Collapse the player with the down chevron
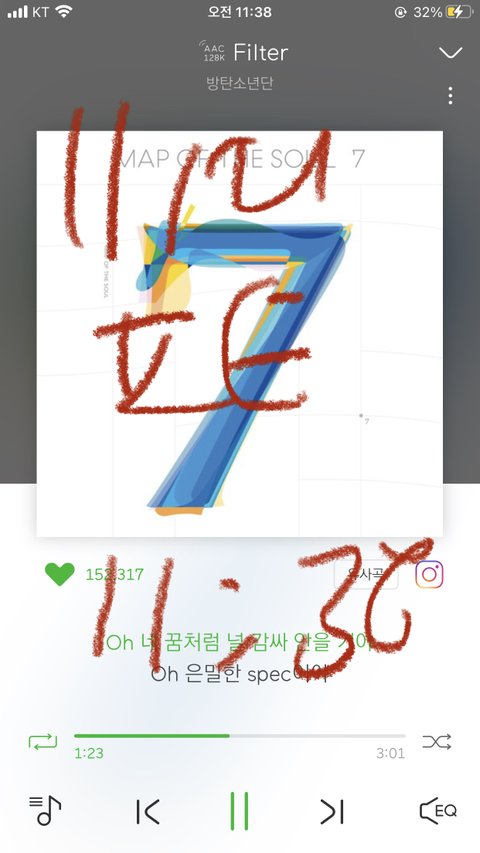Image resolution: width=480 pixels, height=853 pixels. click(450, 53)
